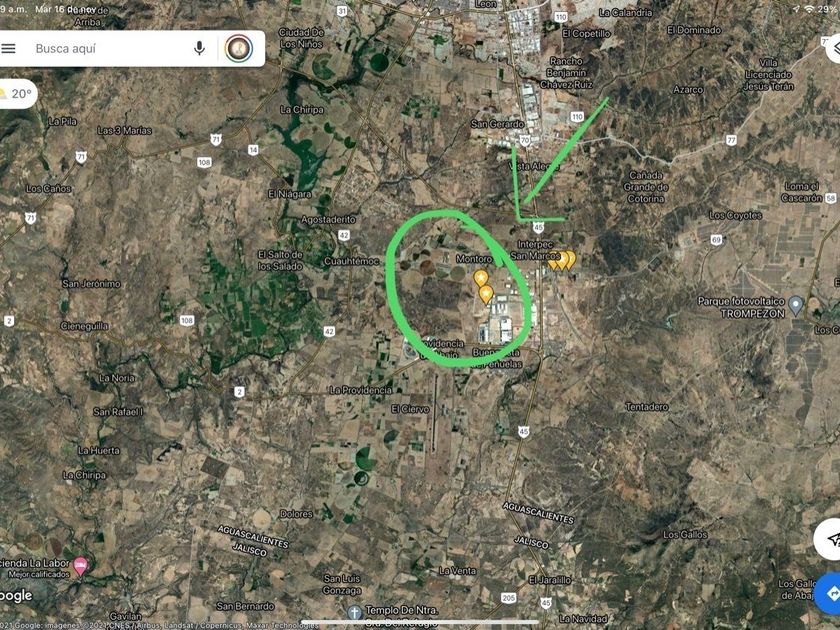Select the Parque fotovoltaico TROMPEZON marker
This screenshot has width=840, height=630.
[x=795, y=304]
